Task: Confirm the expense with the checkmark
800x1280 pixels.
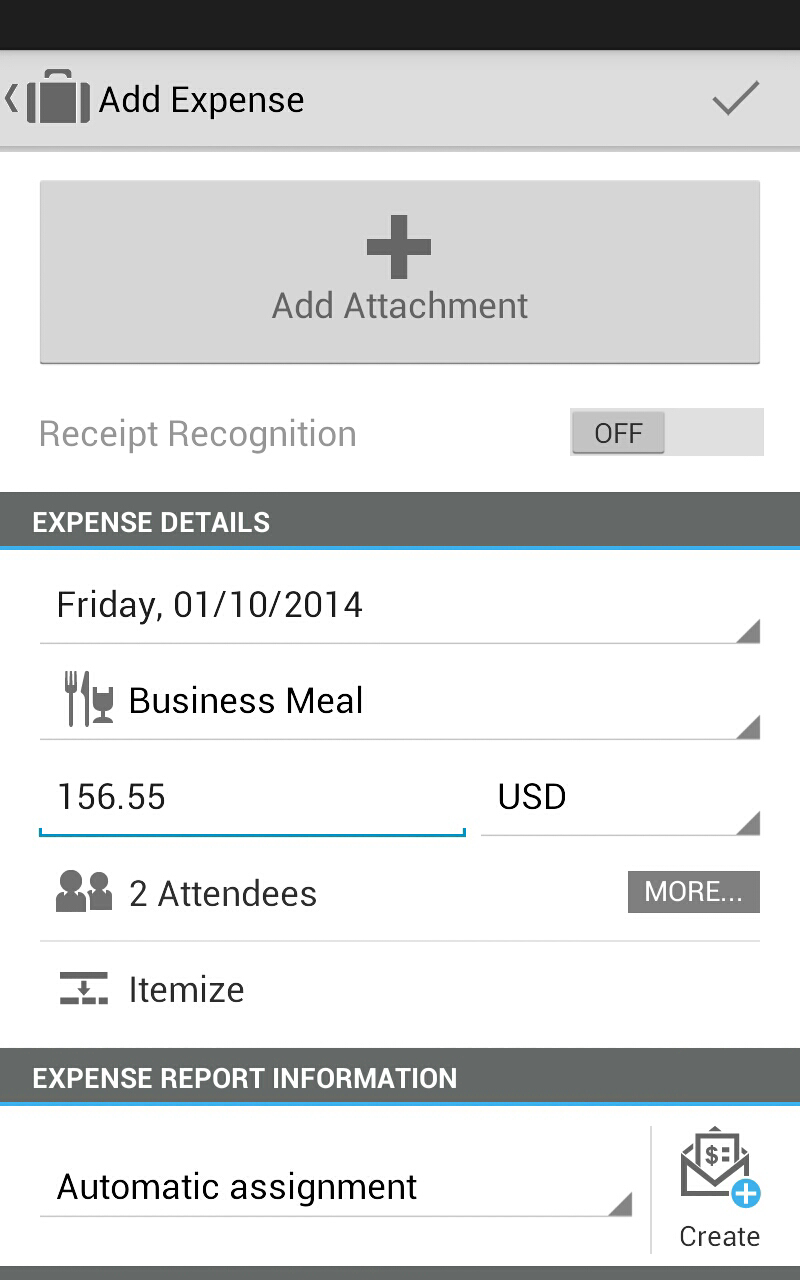Action: tap(735, 99)
